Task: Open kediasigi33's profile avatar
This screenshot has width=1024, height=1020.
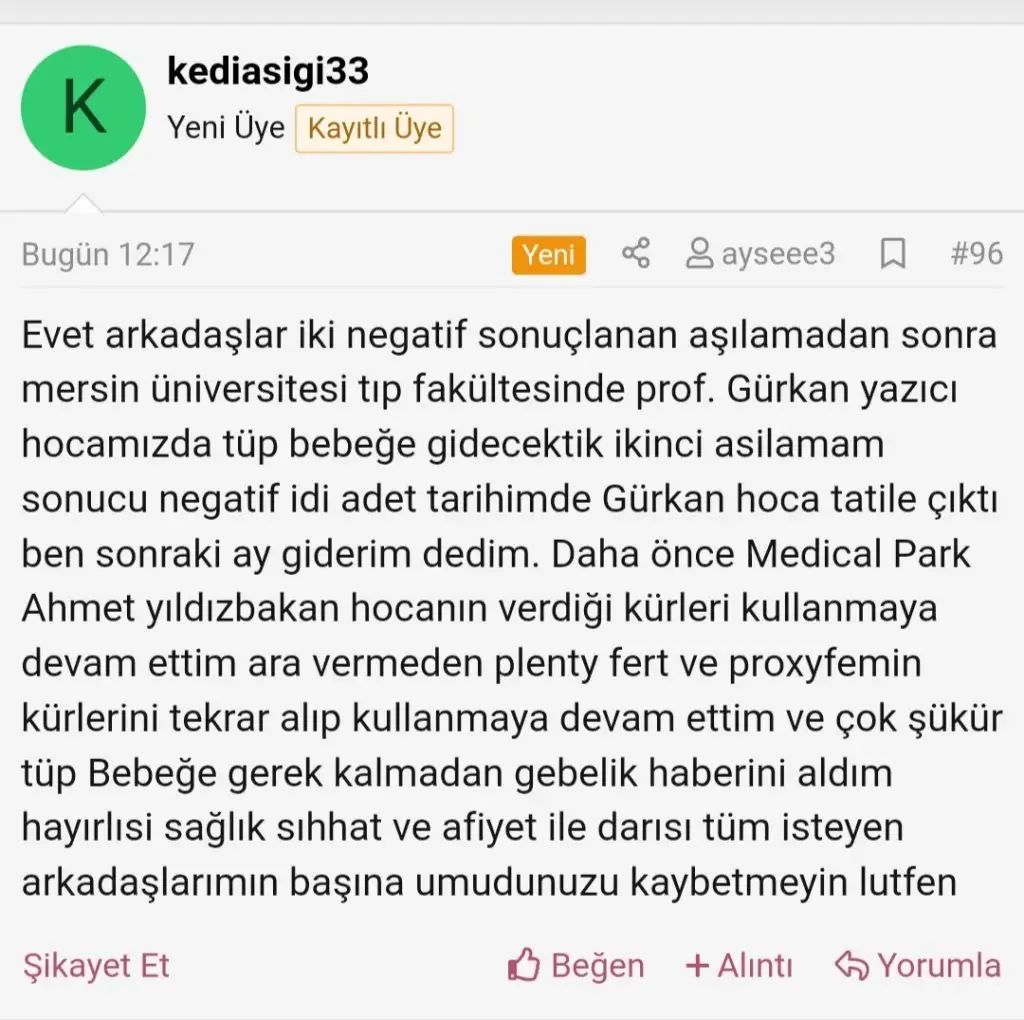Action: [x=83, y=107]
